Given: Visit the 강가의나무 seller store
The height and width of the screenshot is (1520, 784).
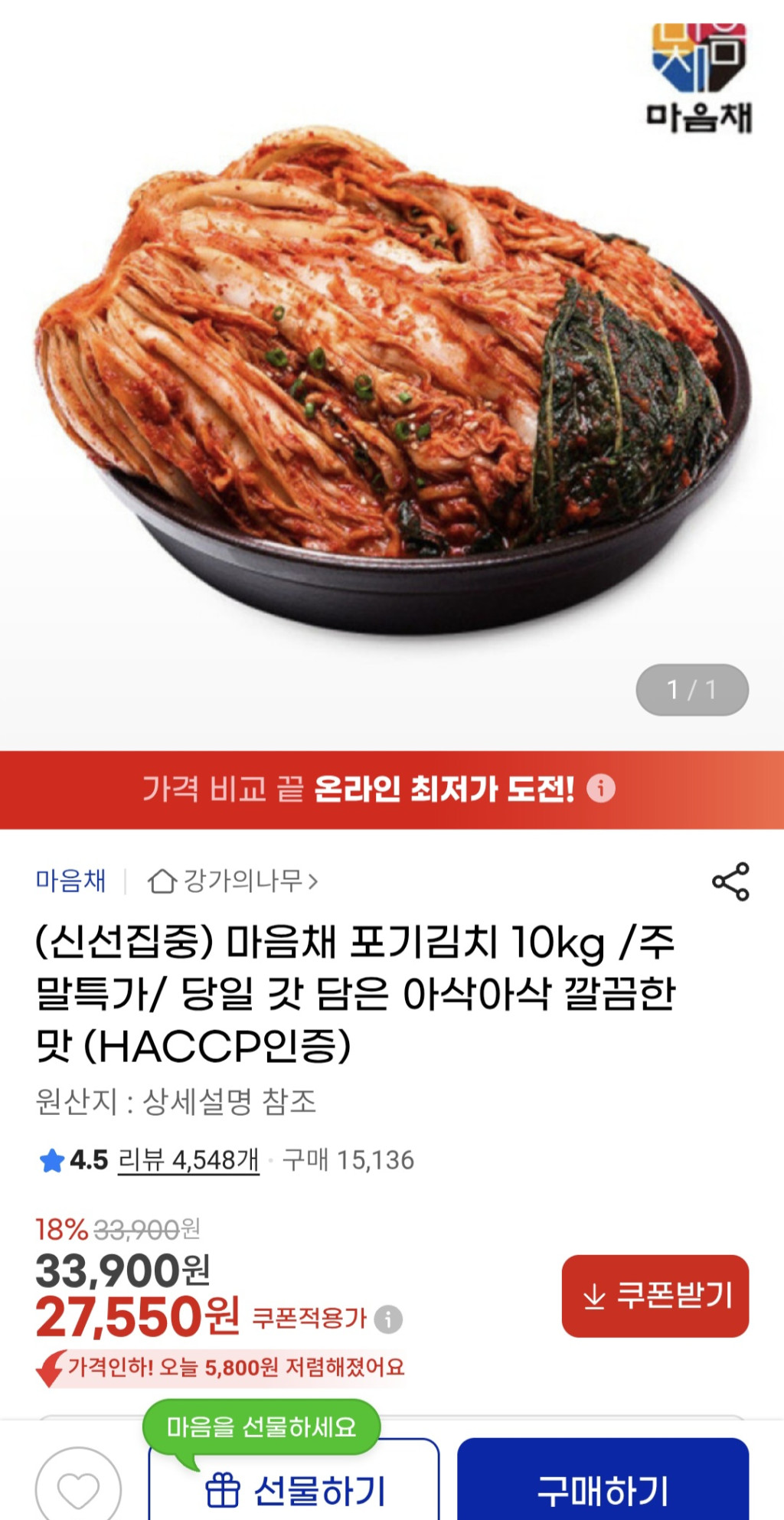Looking at the screenshot, I should click(x=233, y=881).
